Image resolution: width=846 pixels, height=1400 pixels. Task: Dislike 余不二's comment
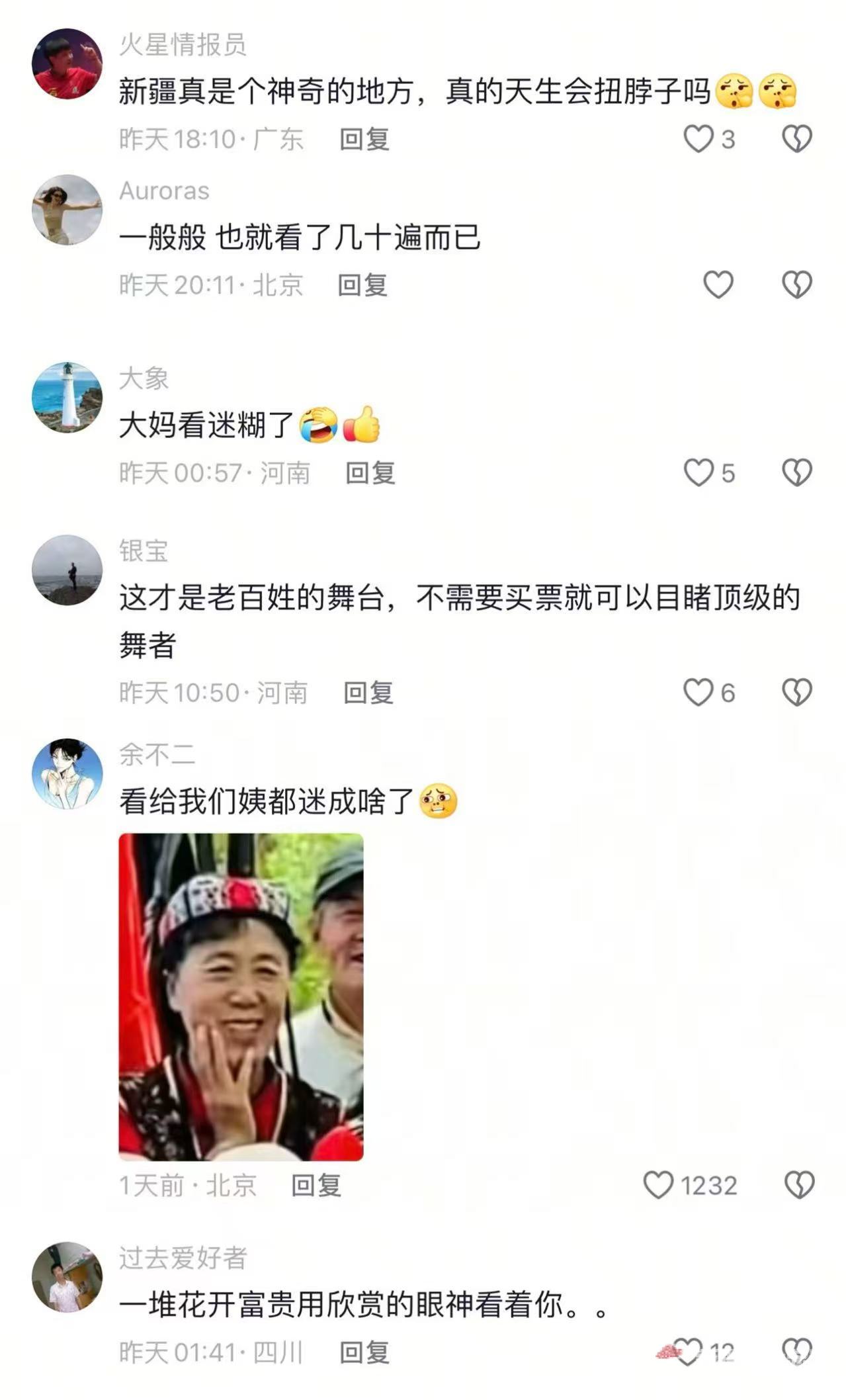pyautogui.click(x=799, y=1185)
